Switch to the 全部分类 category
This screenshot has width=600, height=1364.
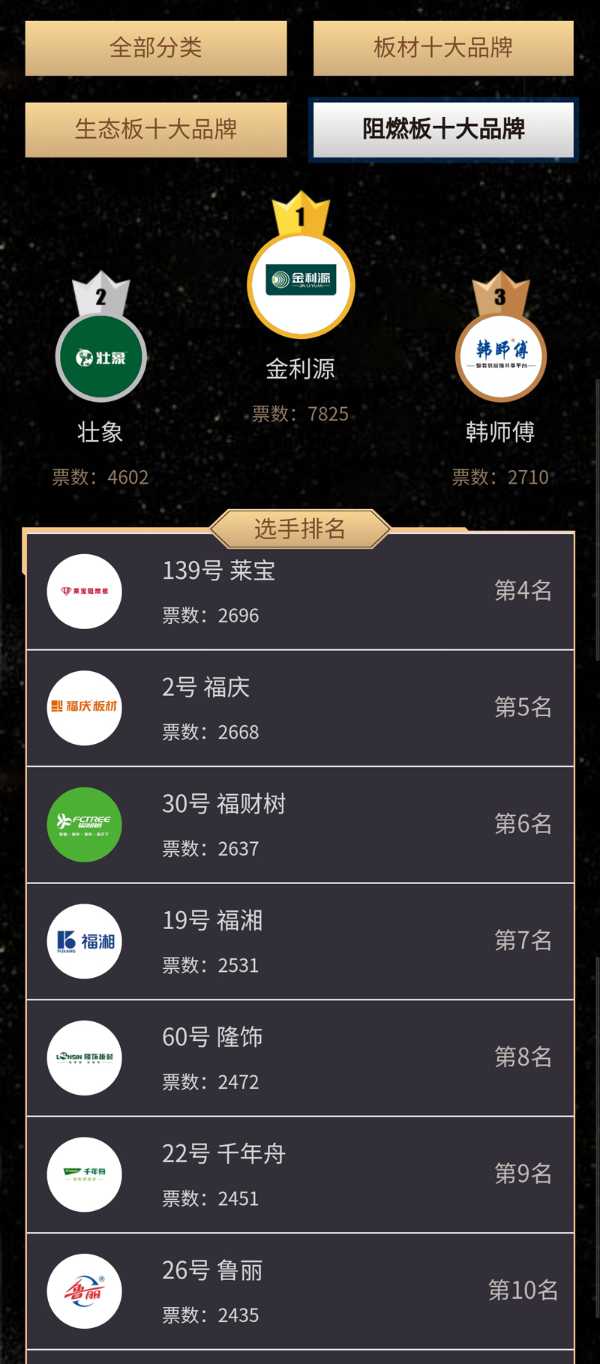coord(156,48)
